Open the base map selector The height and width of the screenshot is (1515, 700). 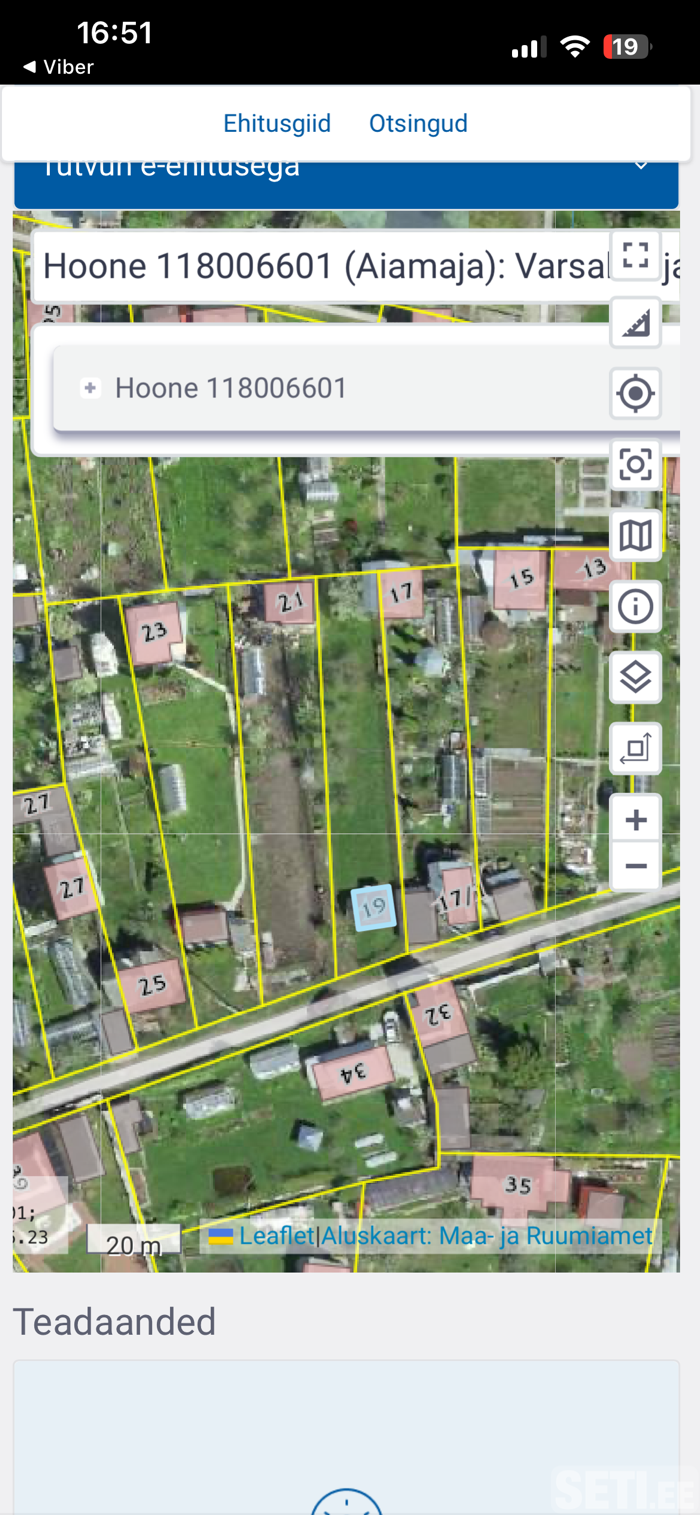point(636,536)
